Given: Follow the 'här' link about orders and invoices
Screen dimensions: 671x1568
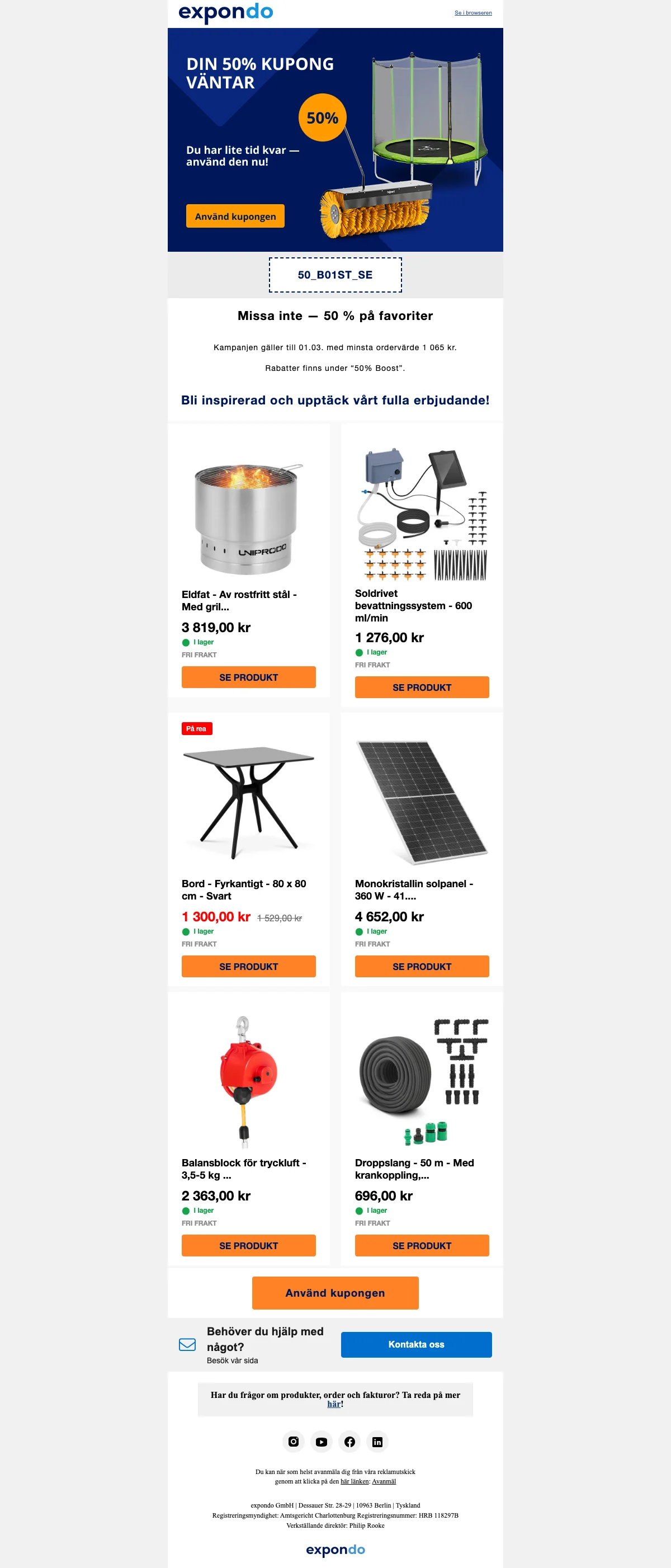Looking at the screenshot, I should pyautogui.click(x=333, y=1404).
